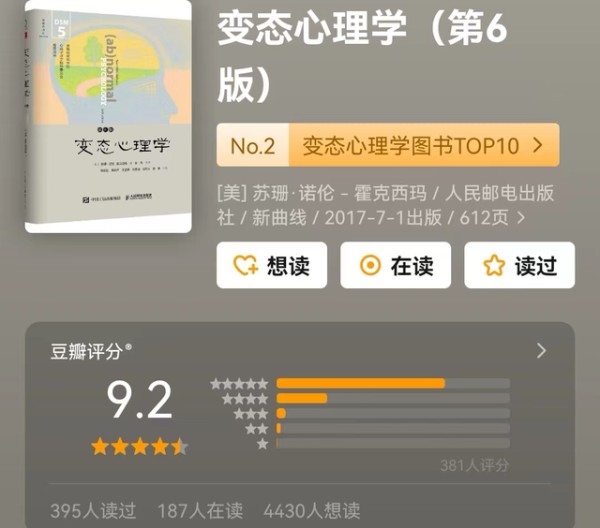Image resolution: width=600 pixels, height=528 pixels.
Task: Mark the book as 想读
Action: (x=272, y=265)
